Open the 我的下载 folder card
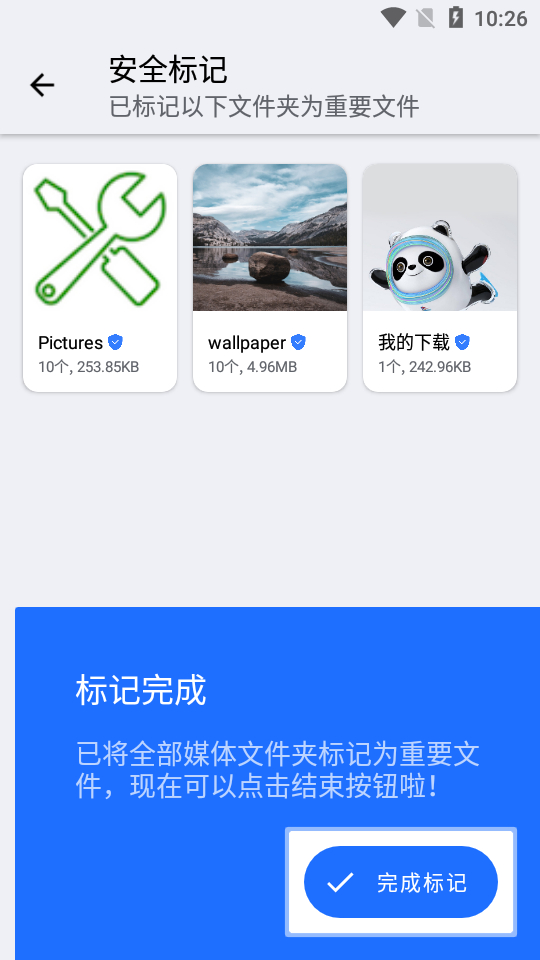 tap(440, 278)
